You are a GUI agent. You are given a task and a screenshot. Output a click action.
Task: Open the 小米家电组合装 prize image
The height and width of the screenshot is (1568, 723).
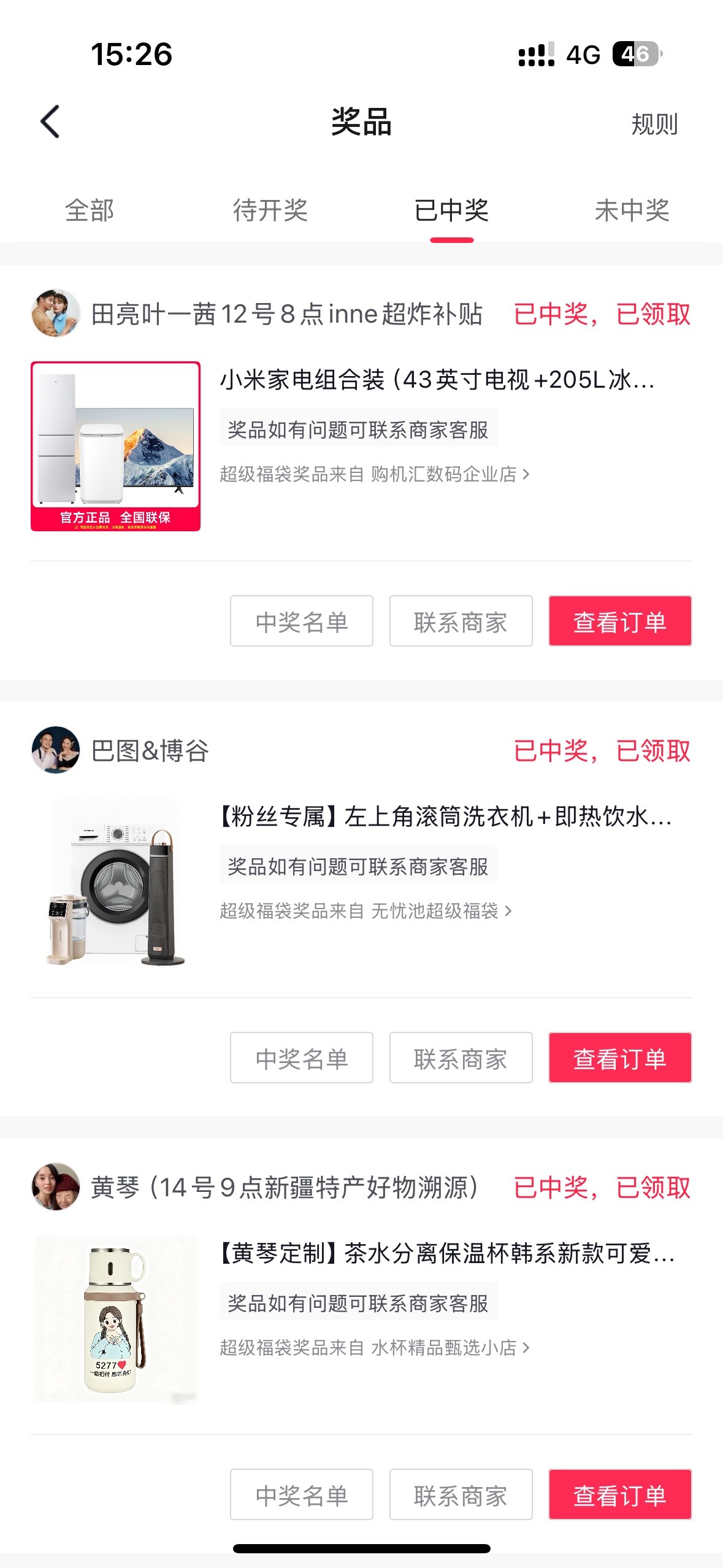click(x=116, y=446)
